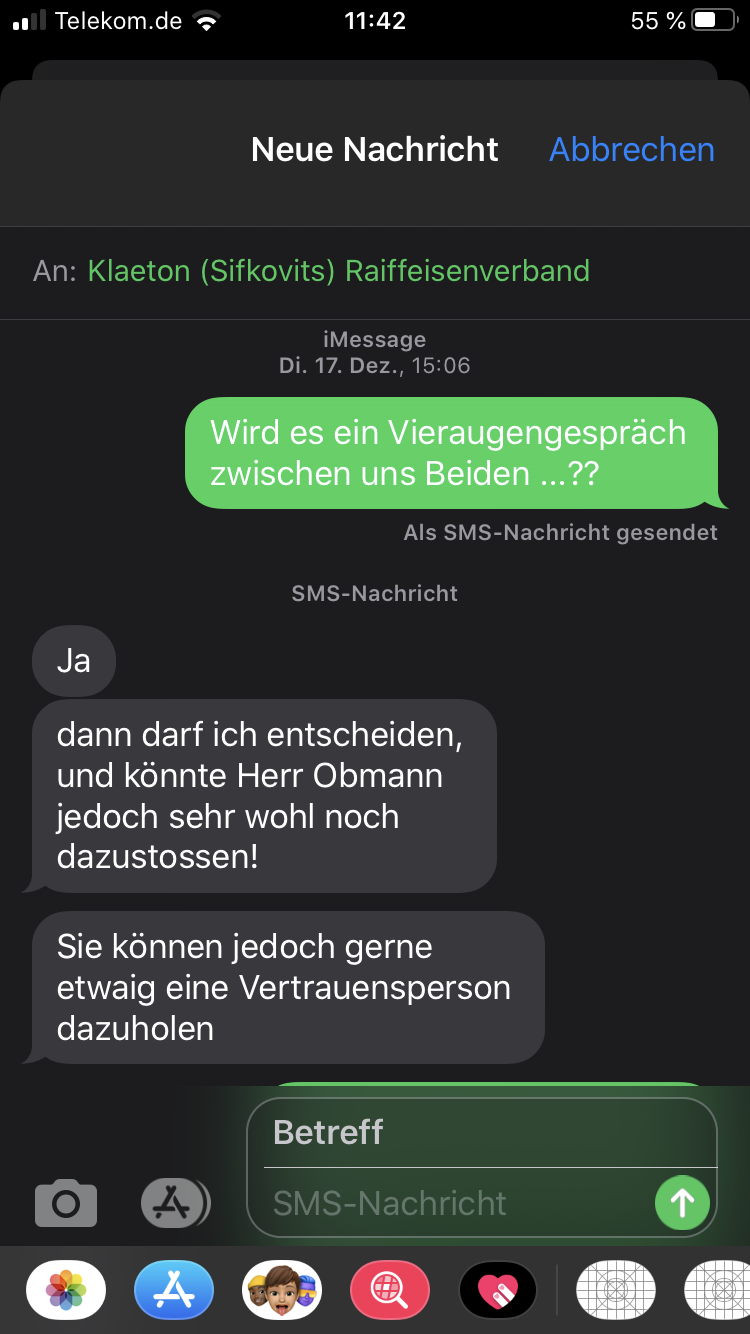Image resolution: width=750 pixels, height=1334 pixels.
Task: Open the Photos app in the drawer
Action: [x=66, y=1290]
